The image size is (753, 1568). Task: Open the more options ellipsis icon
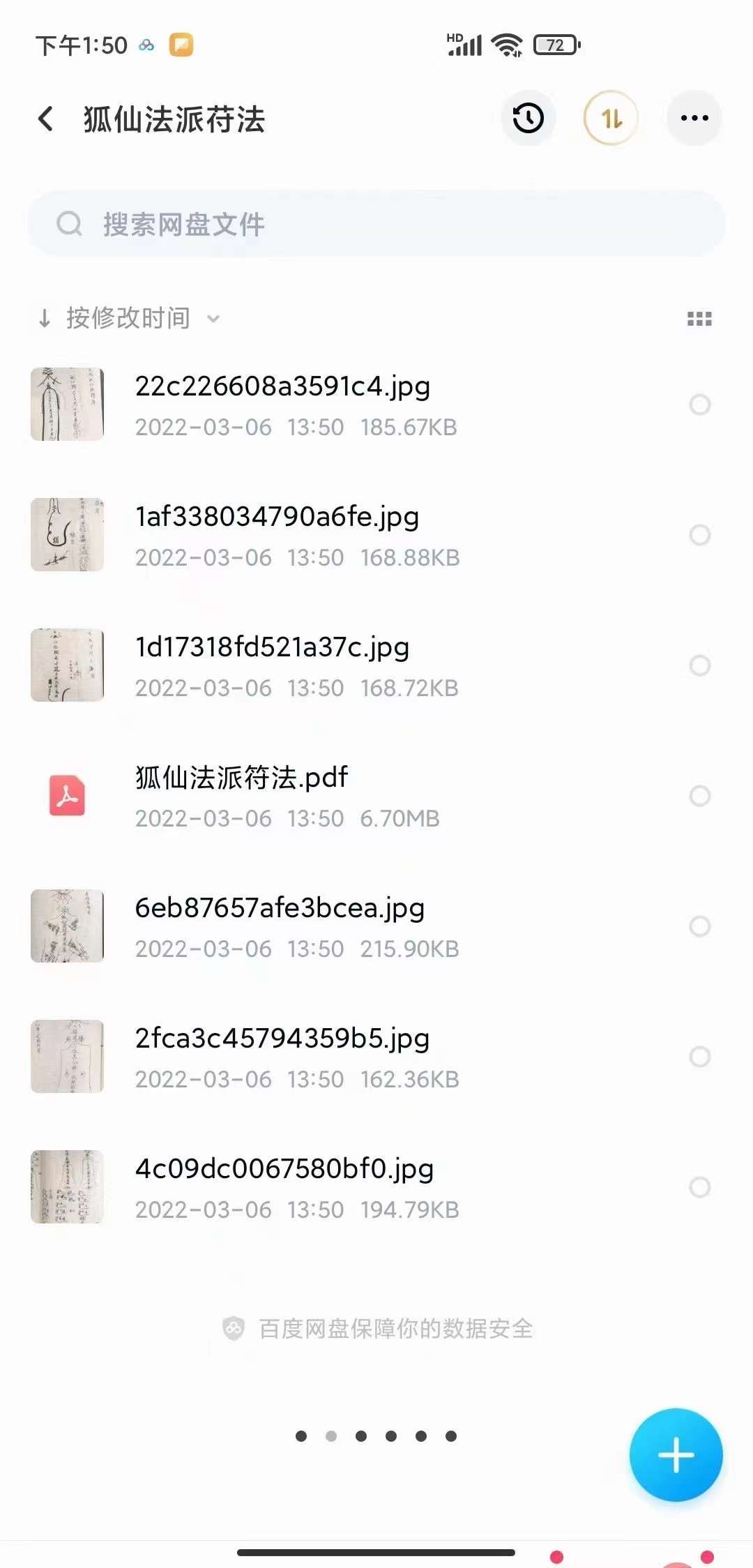point(694,118)
